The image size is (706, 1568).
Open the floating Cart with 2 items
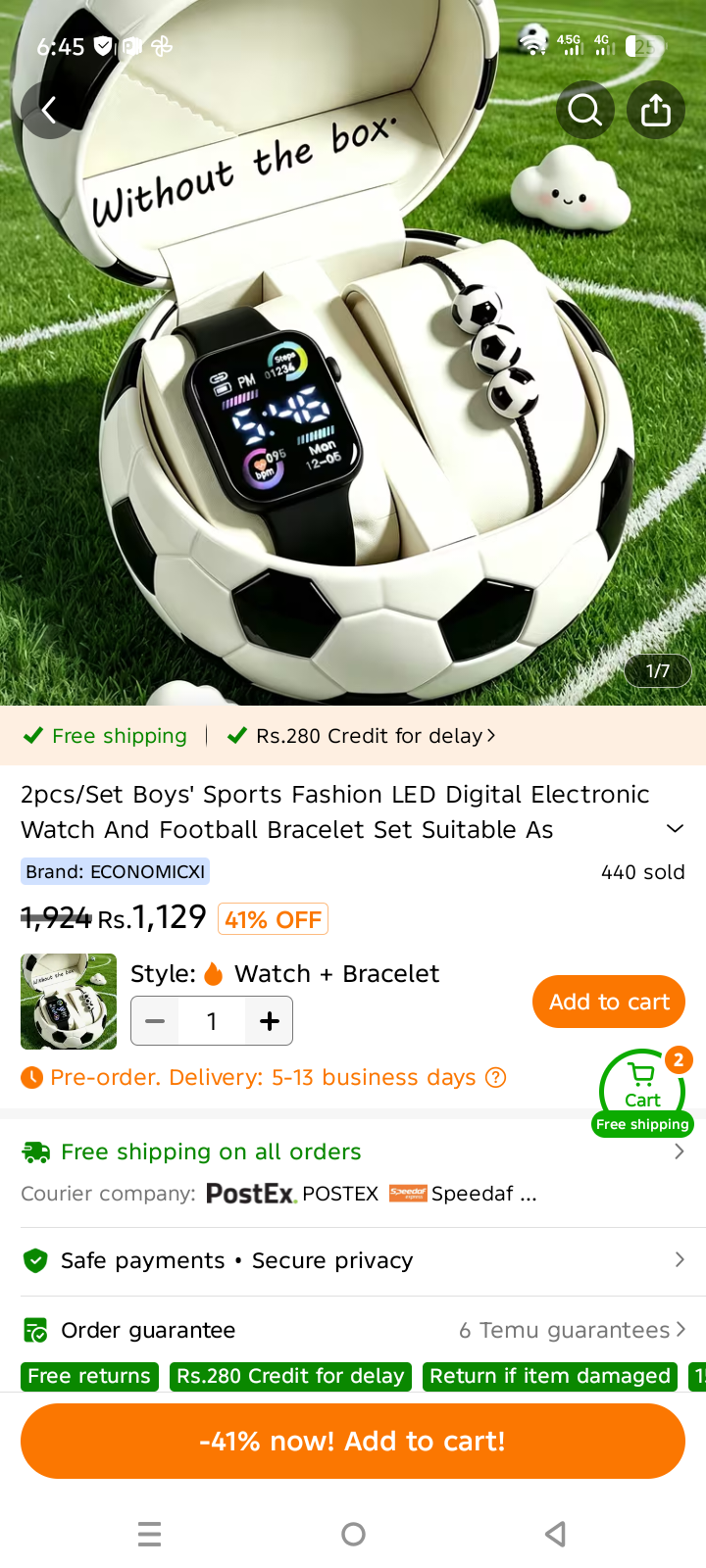click(642, 1091)
